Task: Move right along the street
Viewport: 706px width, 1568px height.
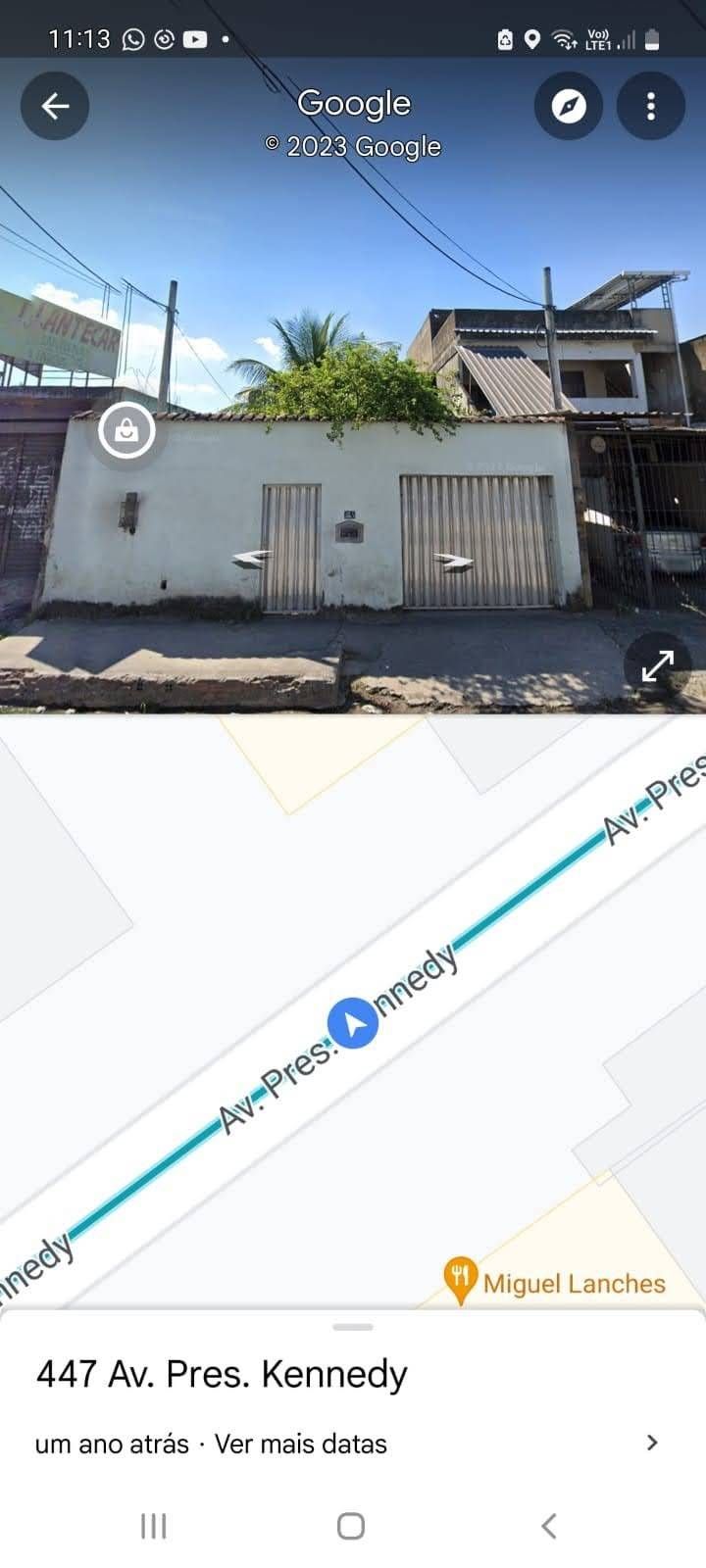Action: (453, 561)
